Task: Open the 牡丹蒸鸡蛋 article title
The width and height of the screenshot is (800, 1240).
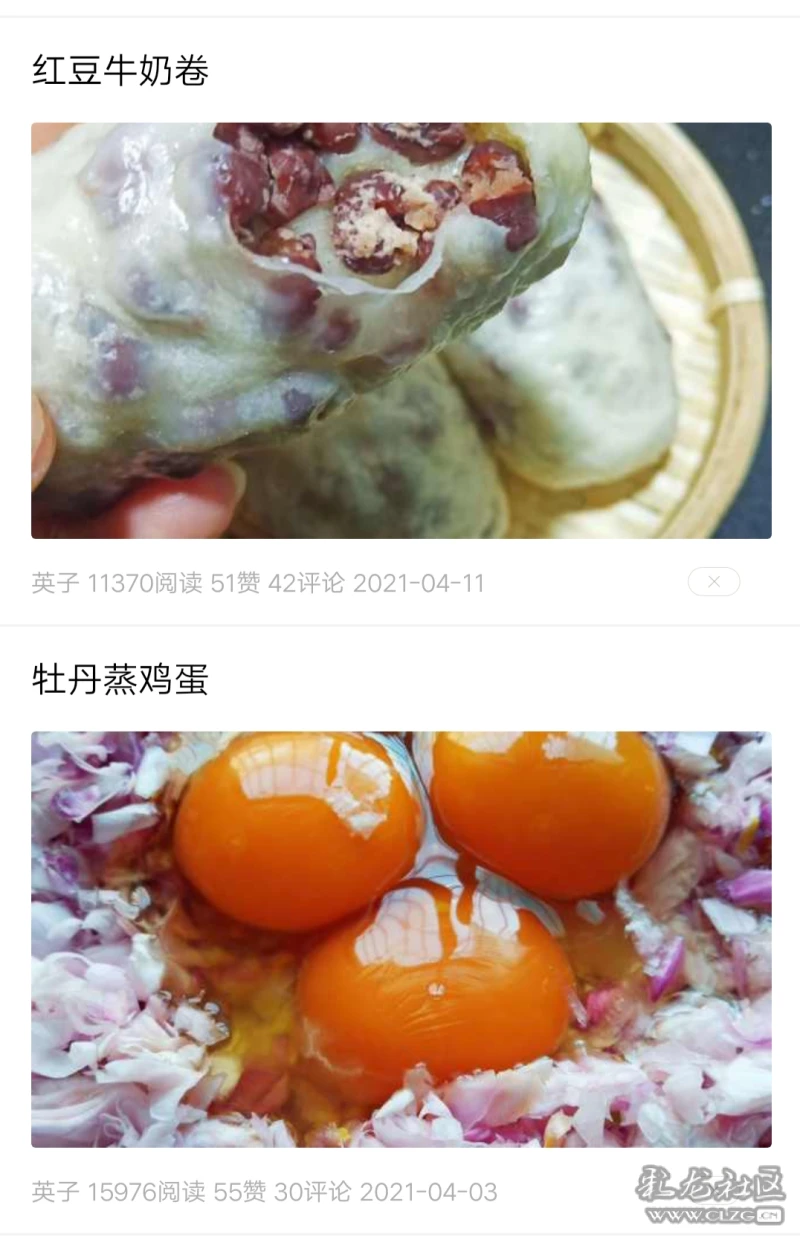Action: click(x=120, y=680)
